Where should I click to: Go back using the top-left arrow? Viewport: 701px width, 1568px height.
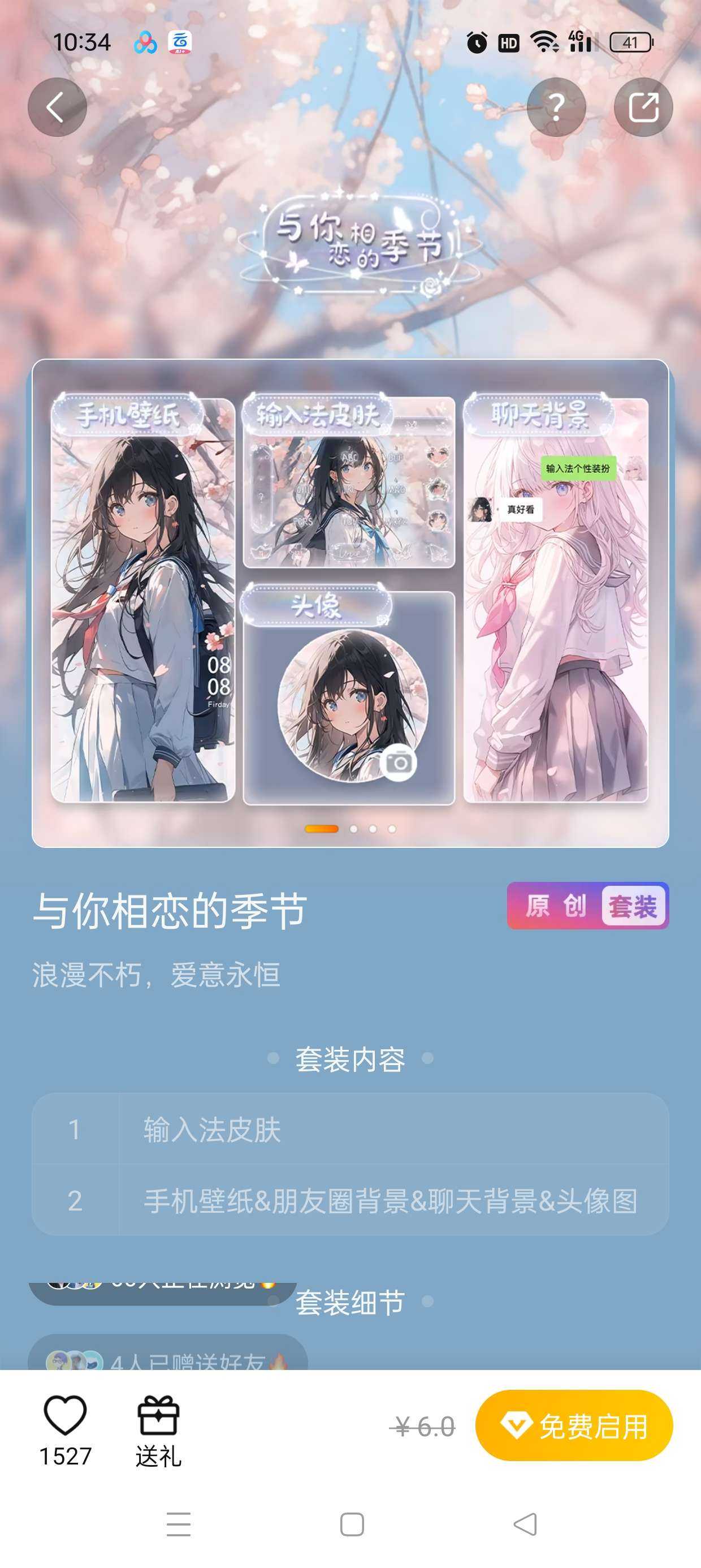pos(57,107)
